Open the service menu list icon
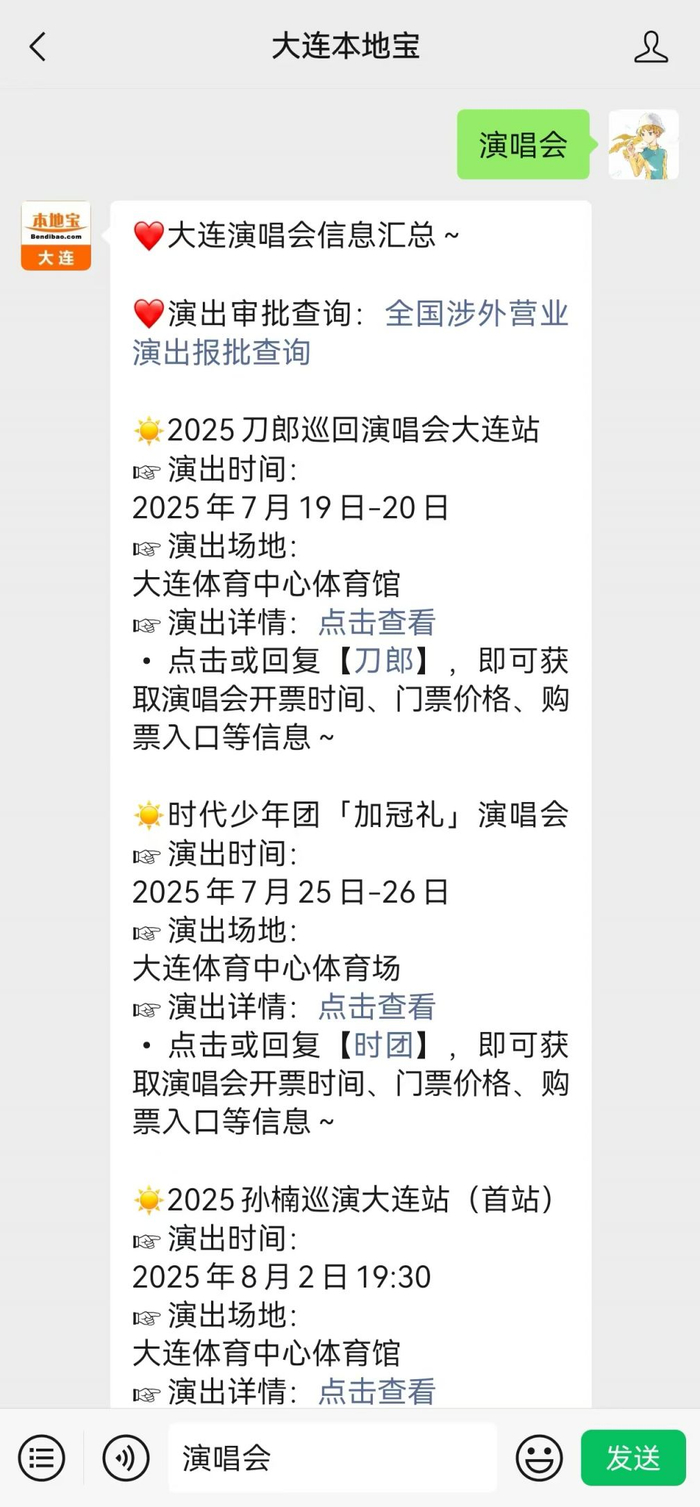Viewport: 700px width, 1507px height. click(x=41, y=1457)
